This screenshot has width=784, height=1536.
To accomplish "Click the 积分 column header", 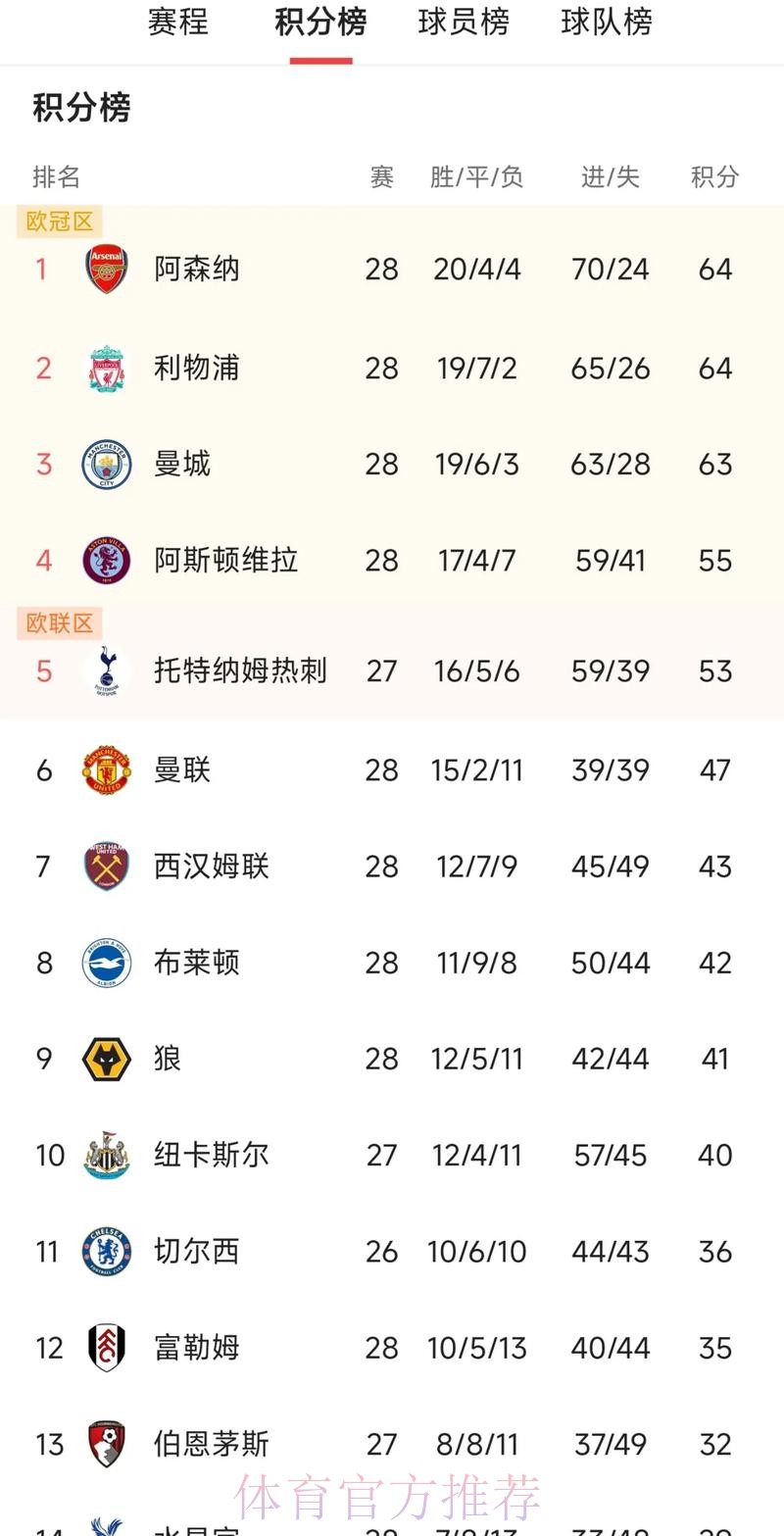I will 714,177.
